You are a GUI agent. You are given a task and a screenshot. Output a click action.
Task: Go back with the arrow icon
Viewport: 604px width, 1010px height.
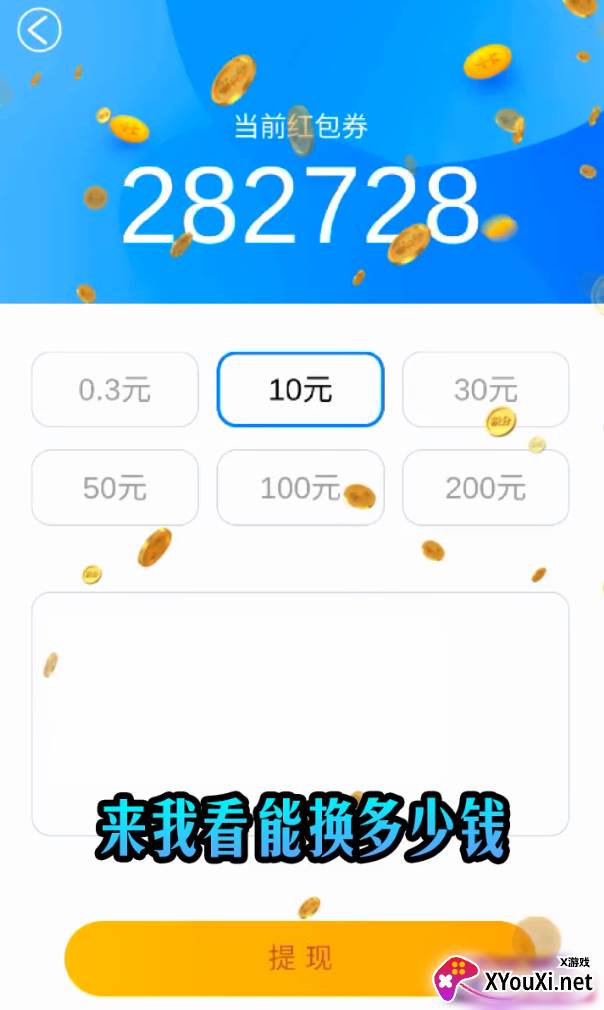(39, 30)
